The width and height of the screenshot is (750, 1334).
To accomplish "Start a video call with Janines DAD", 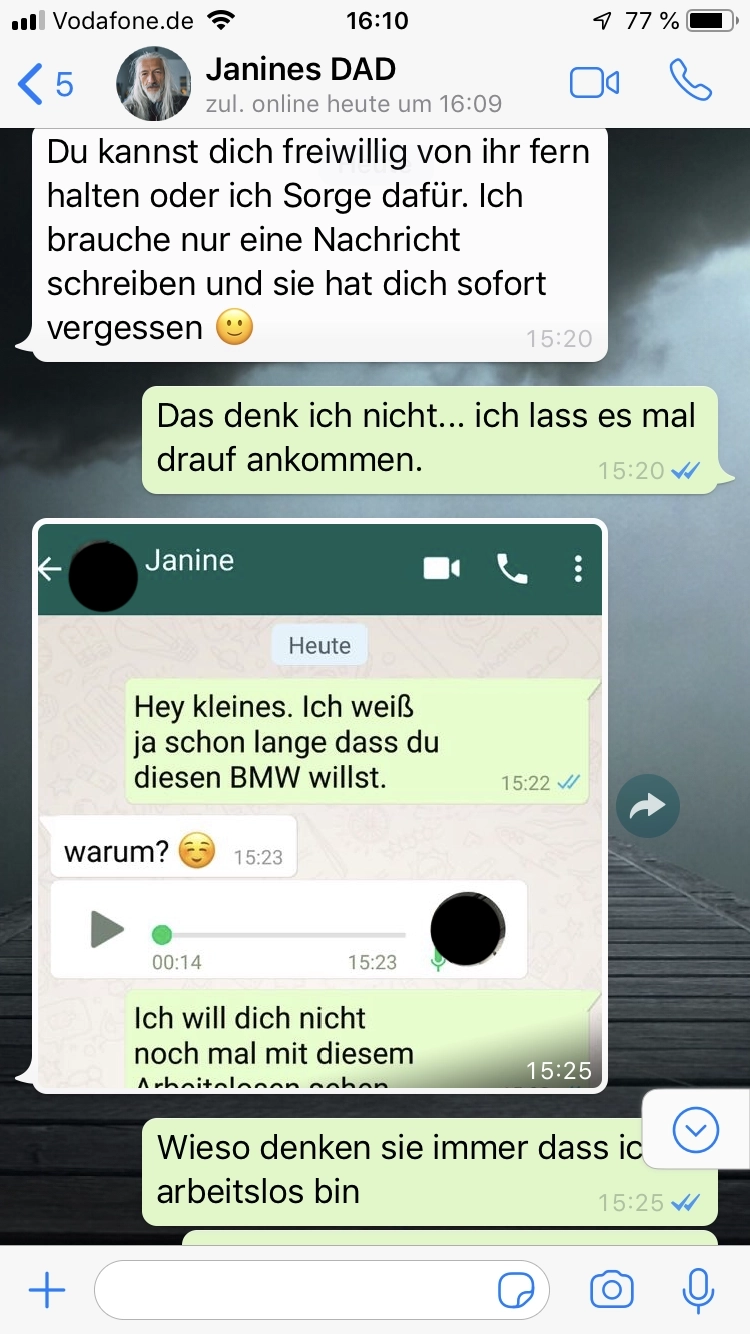I will pos(594,83).
